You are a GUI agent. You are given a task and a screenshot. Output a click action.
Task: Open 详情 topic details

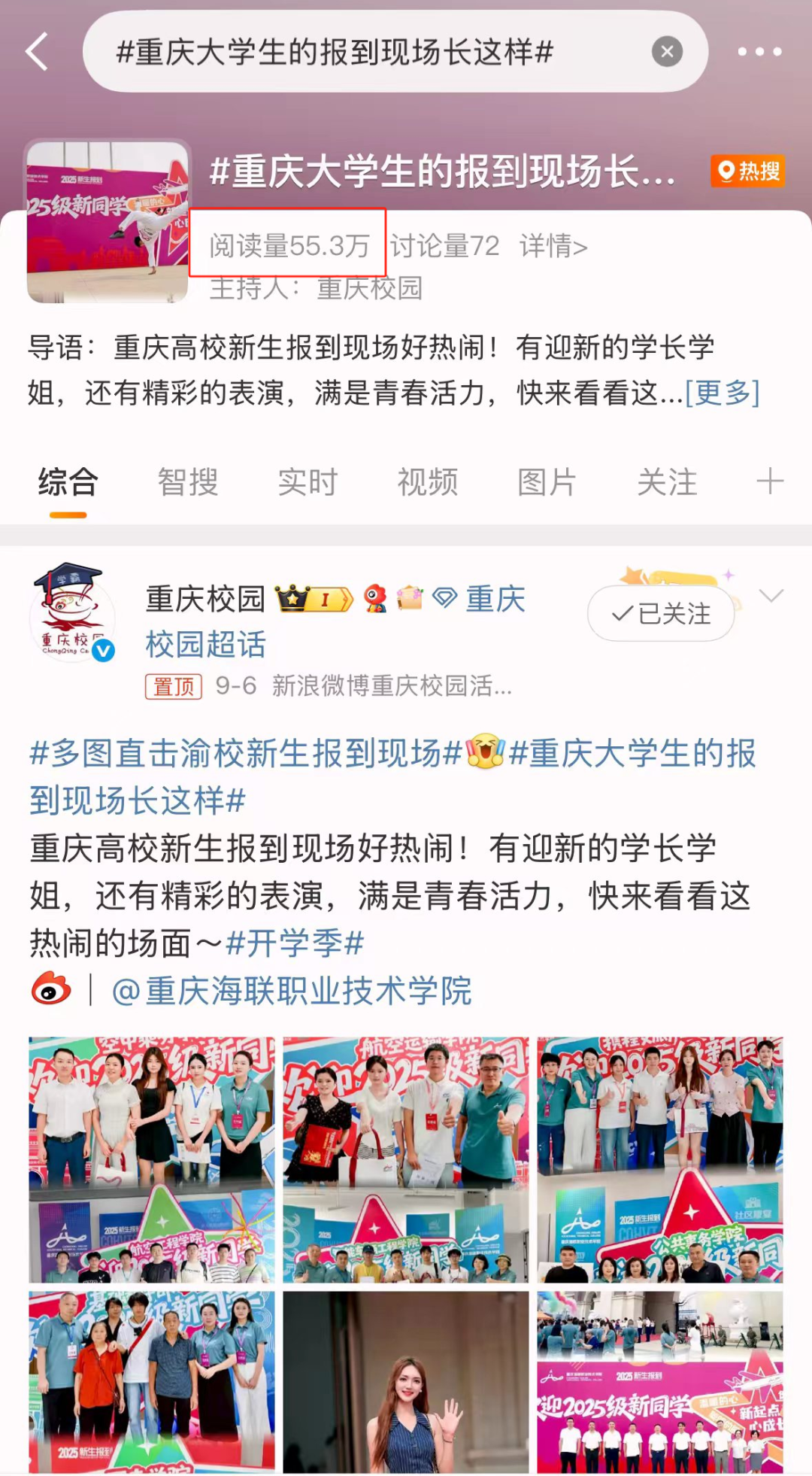pos(553,246)
